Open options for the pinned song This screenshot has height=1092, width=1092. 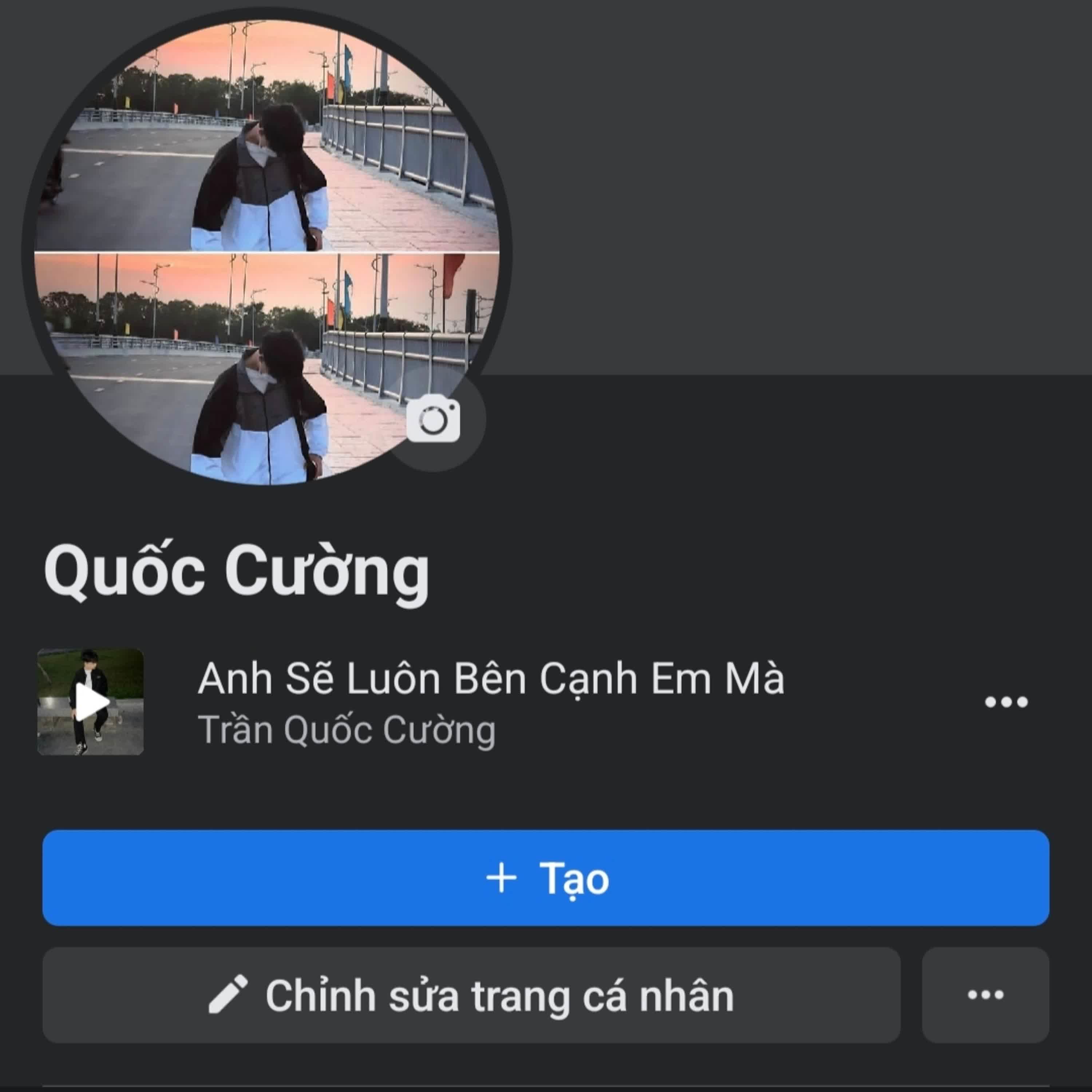coord(1006,701)
